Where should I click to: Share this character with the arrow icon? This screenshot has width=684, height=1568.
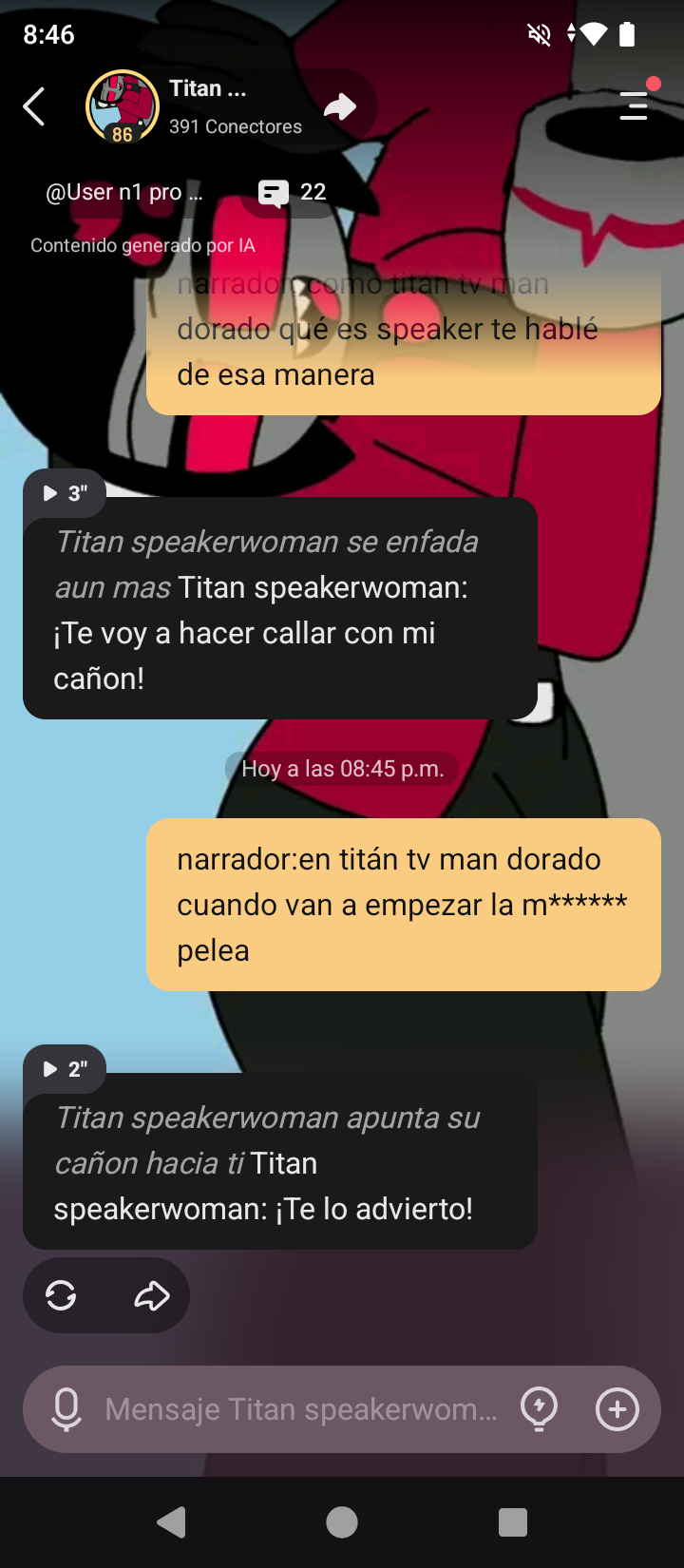pyautogui.click(x=340, y=106)
